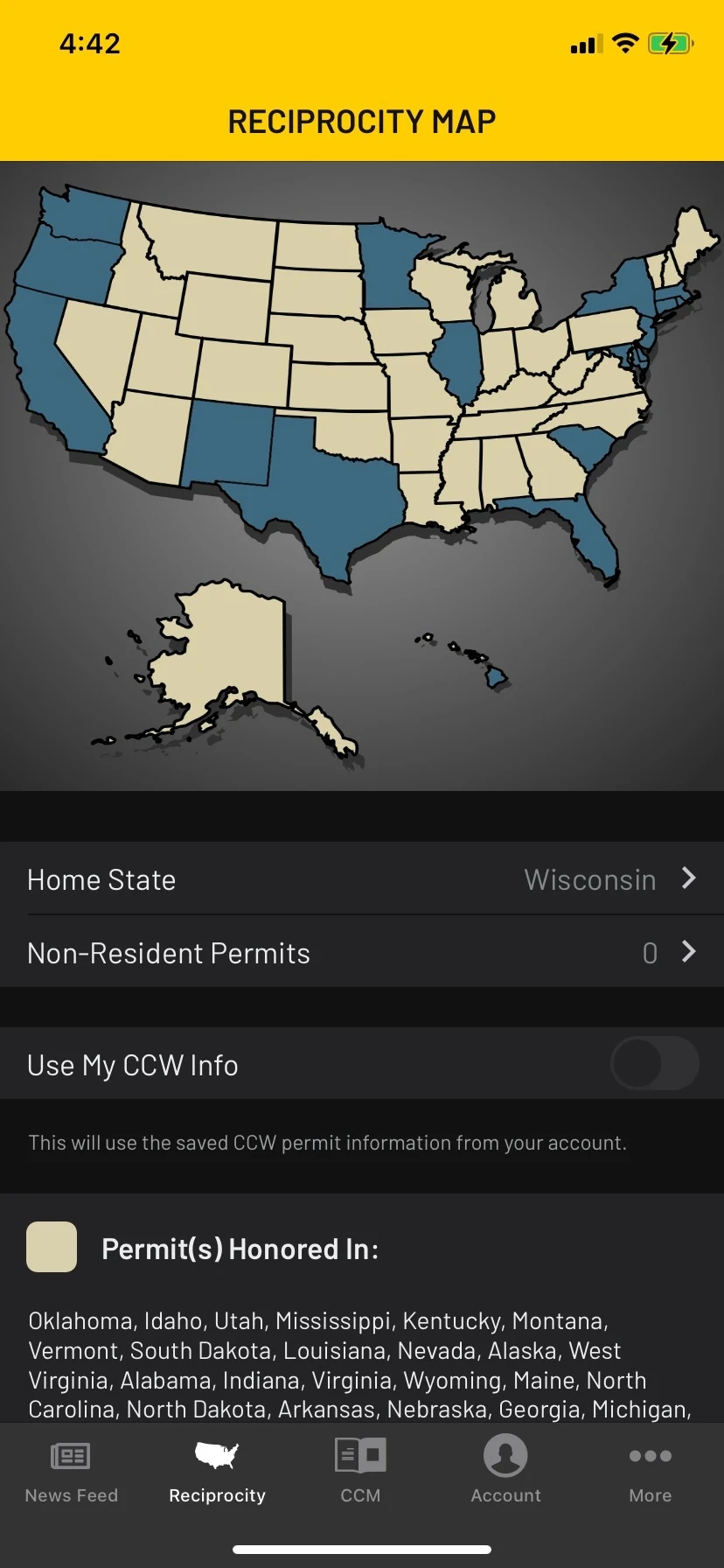Go to the CCM tab
724x1568 pixels.
[x=360, y=1472]
